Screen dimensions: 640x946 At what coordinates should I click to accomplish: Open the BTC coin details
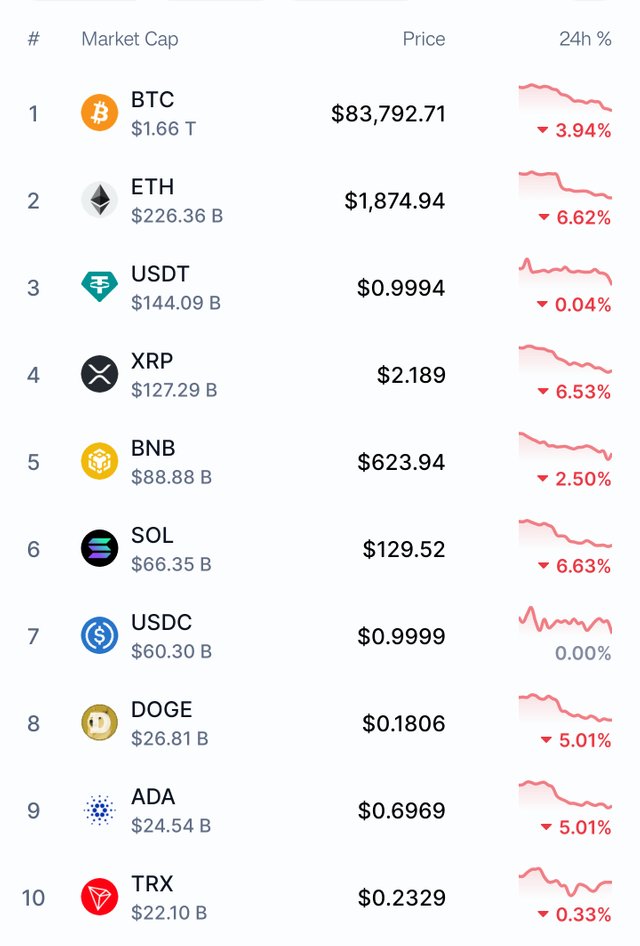click(152, 100)
